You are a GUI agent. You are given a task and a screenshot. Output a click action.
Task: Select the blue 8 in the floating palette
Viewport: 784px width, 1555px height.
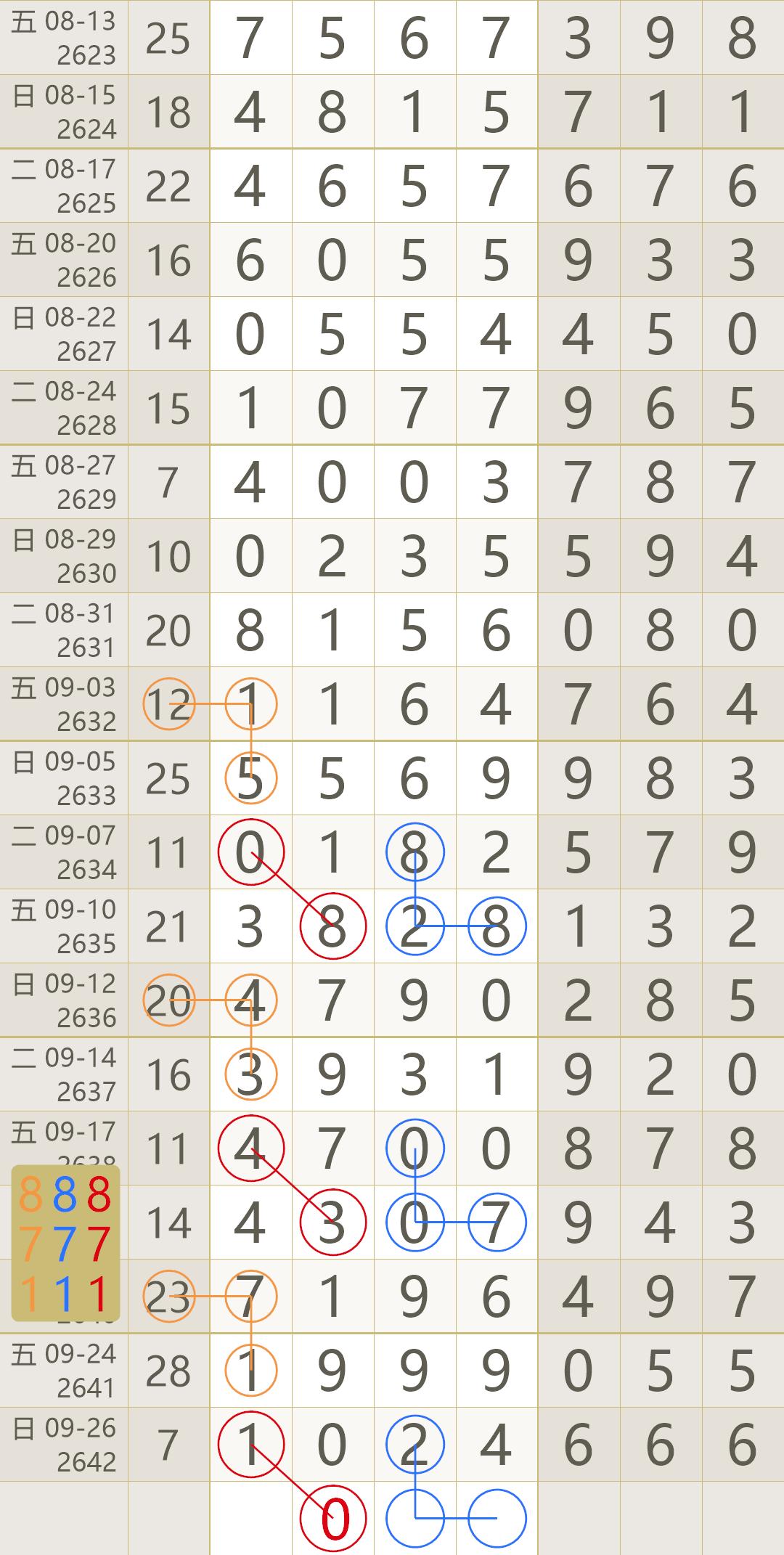coord(65,1194)
